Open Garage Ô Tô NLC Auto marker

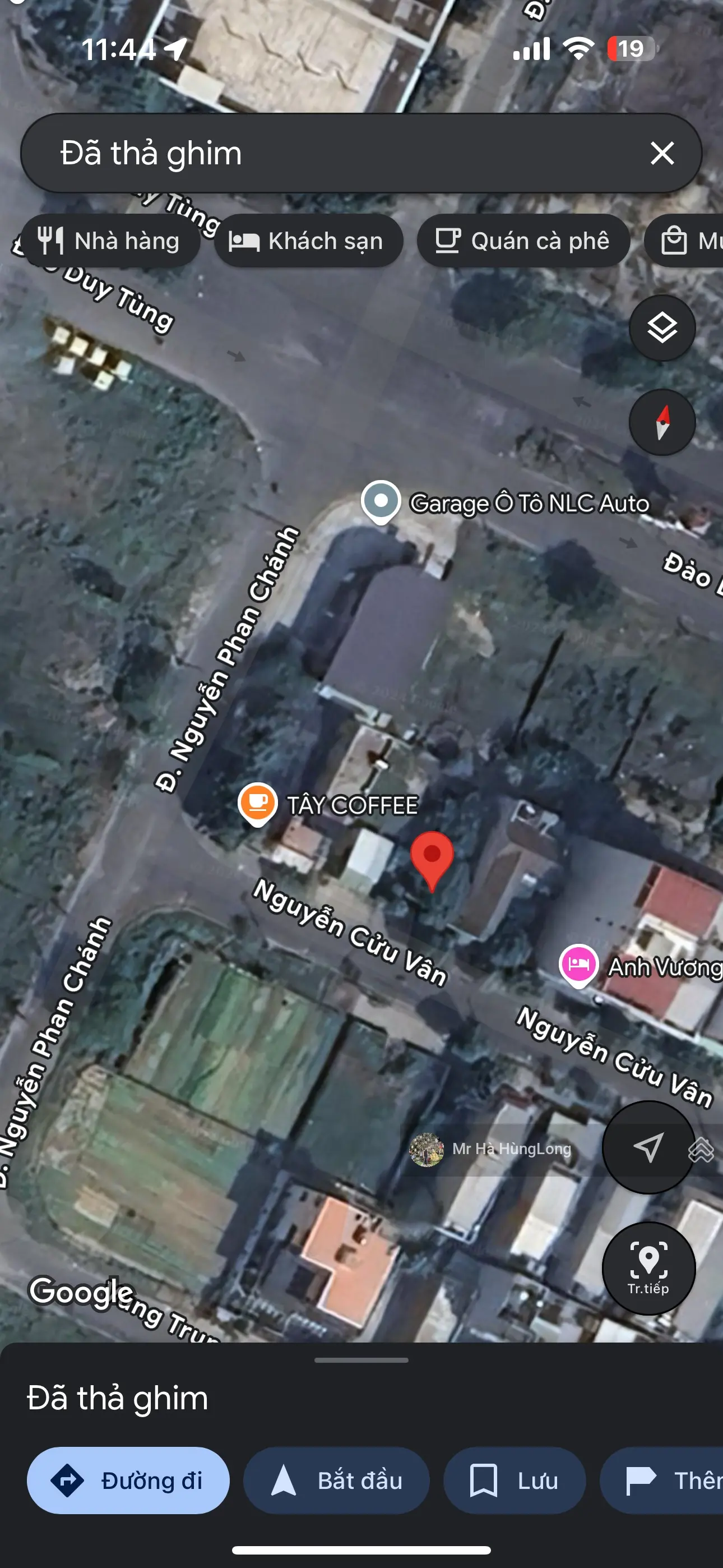pyautogui.click(x=381, y=501)
